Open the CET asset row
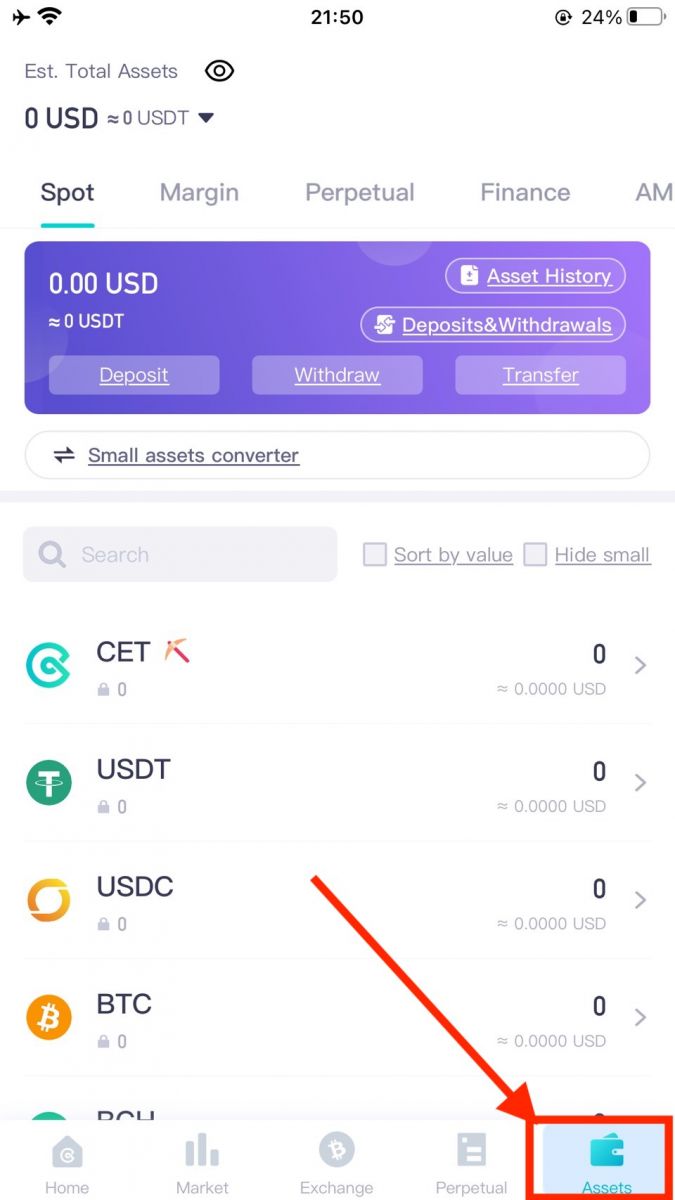Screen dimensions: 675x1200 click(x=337, y=666)
